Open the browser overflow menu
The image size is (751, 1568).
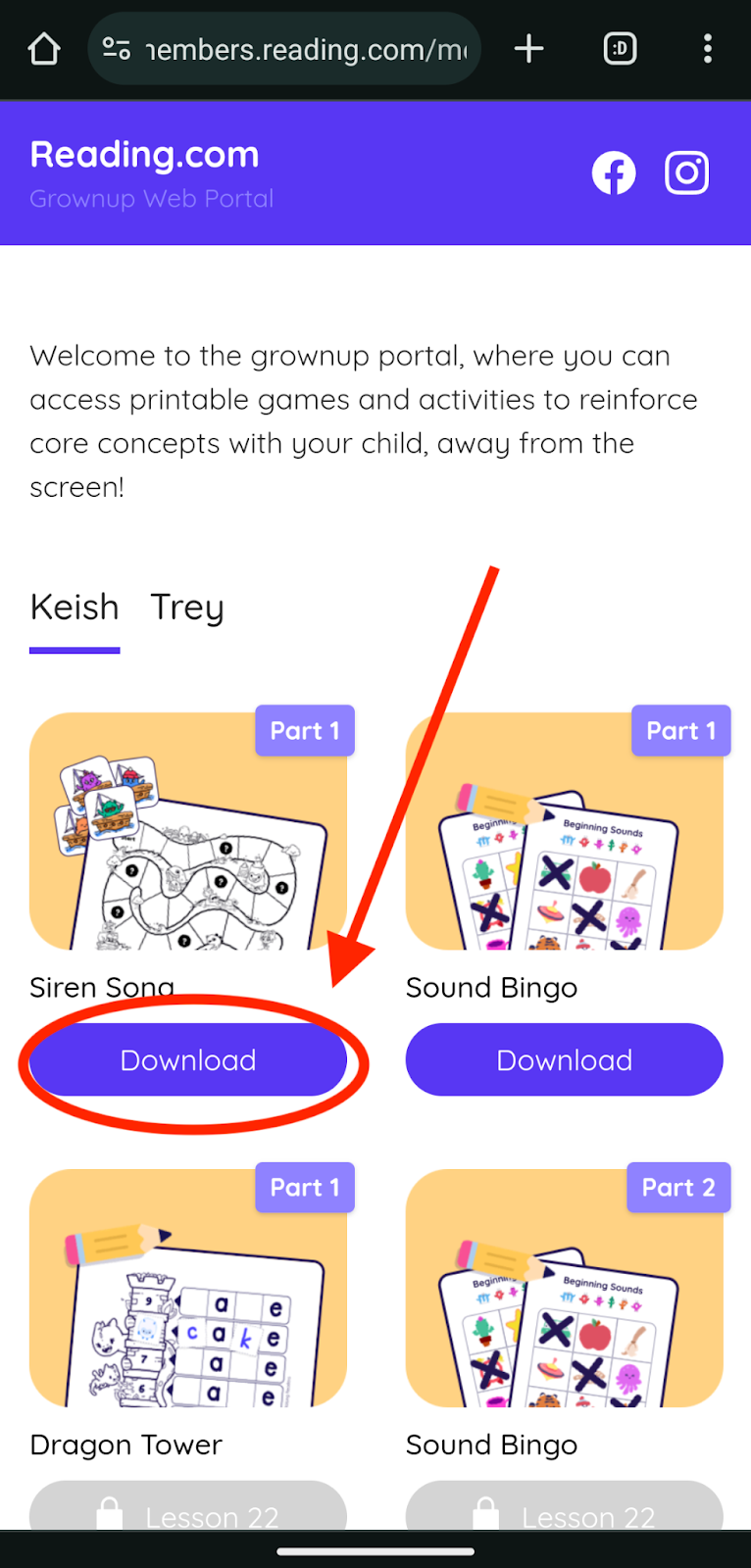click(707, 49)
